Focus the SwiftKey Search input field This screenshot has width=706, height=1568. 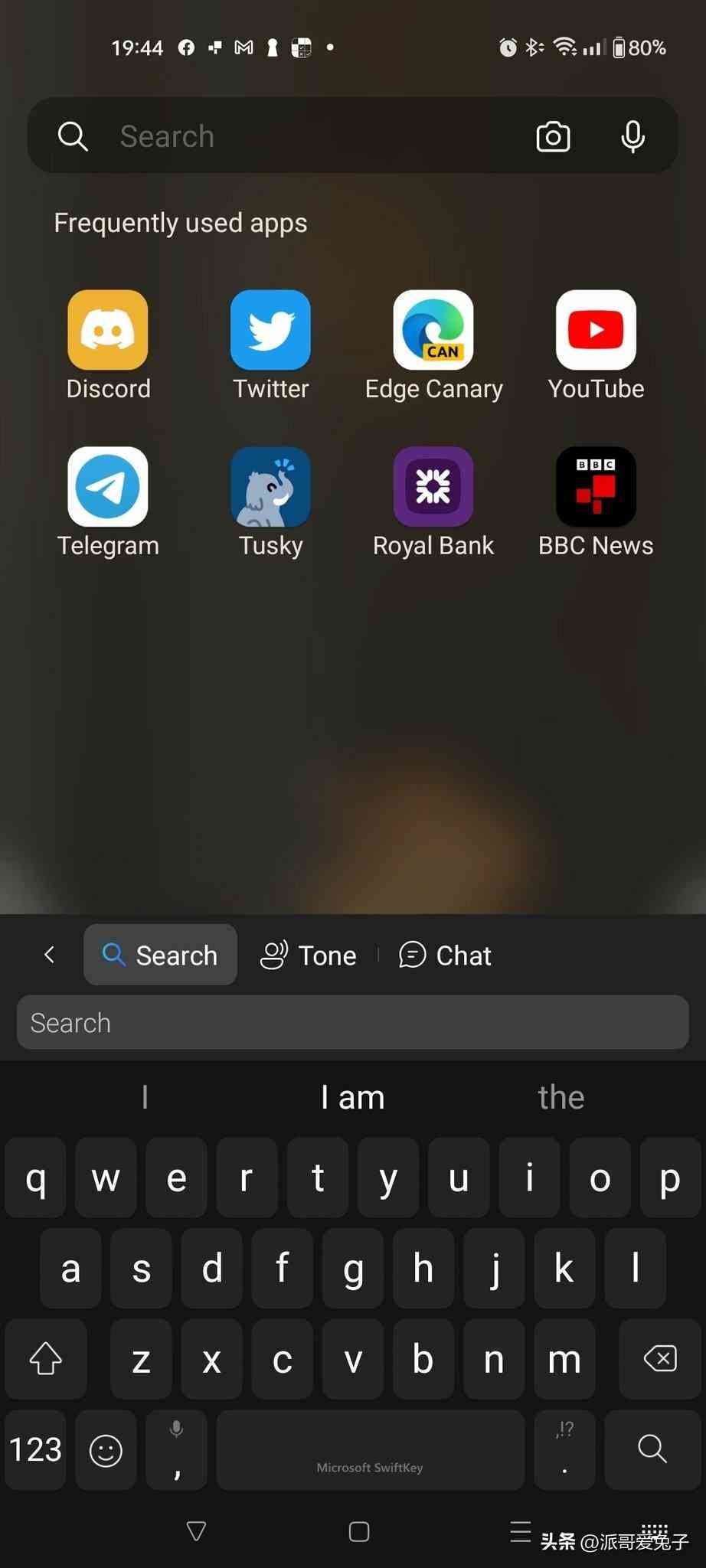coord(352,1023)
